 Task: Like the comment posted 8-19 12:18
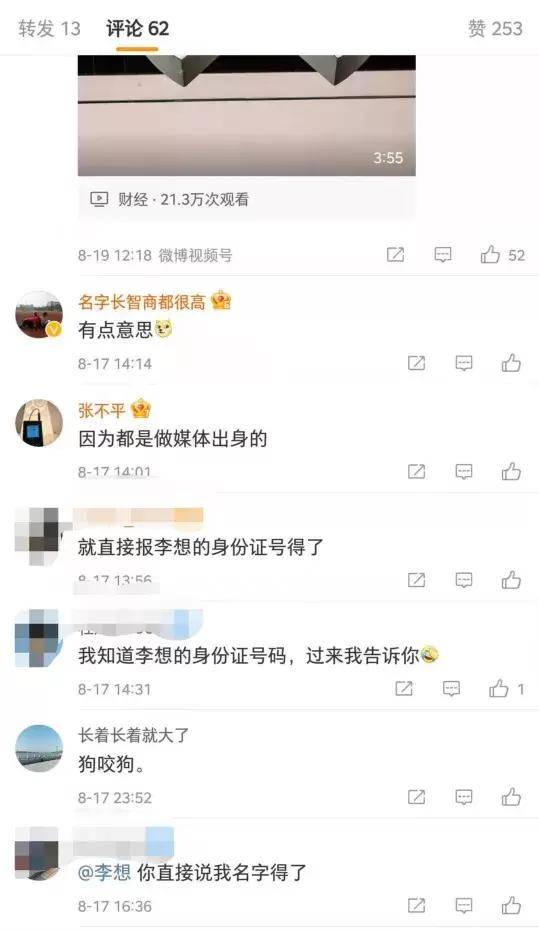(502, 255)
